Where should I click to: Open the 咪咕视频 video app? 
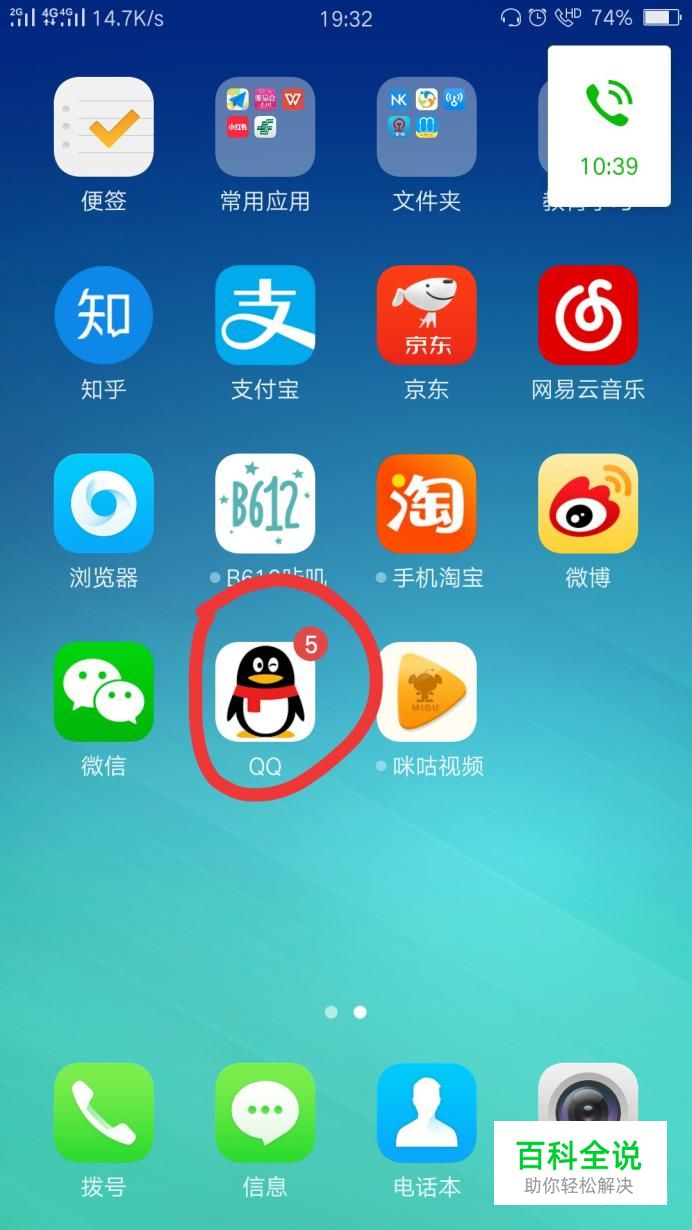click(426, 691)
